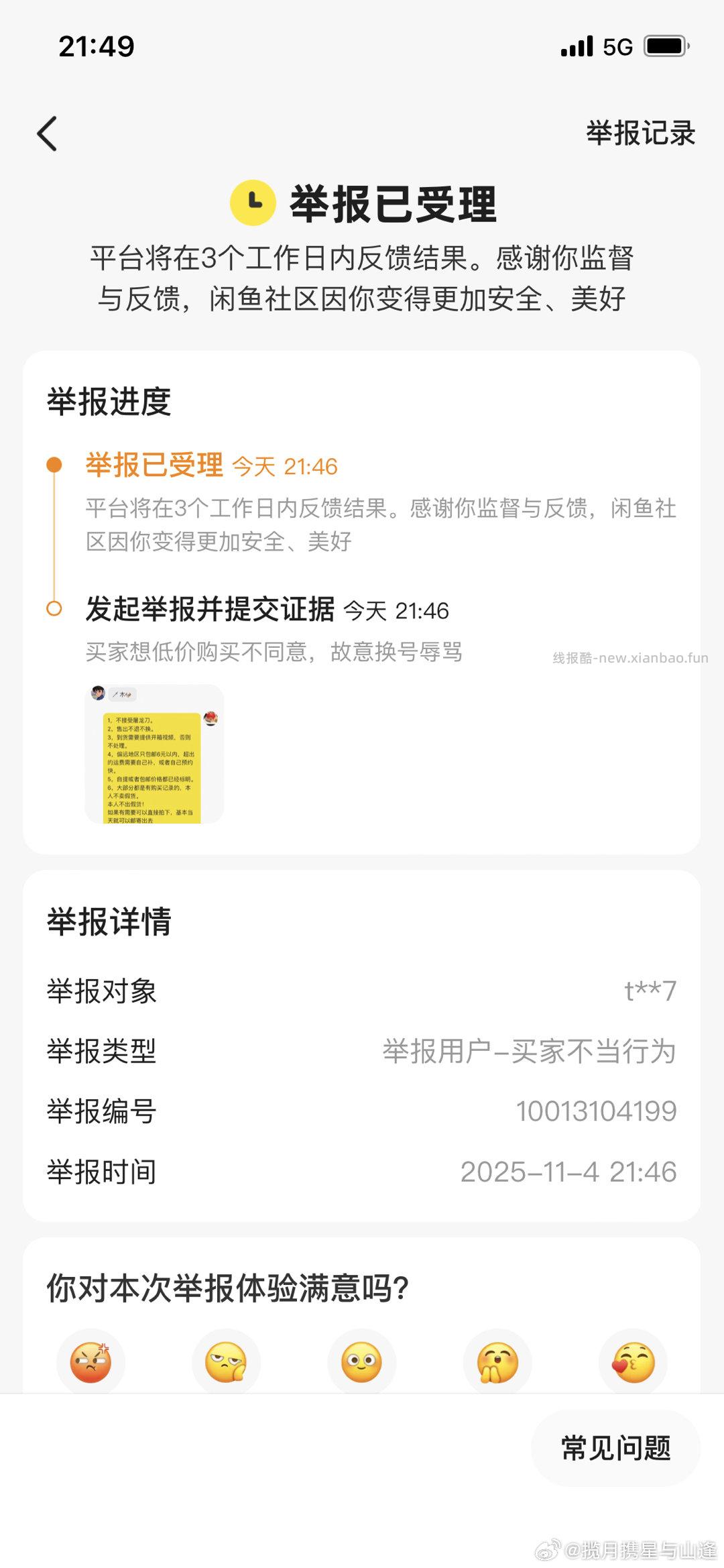Click report time 2025-11-4 21:46

point(569,1172)
